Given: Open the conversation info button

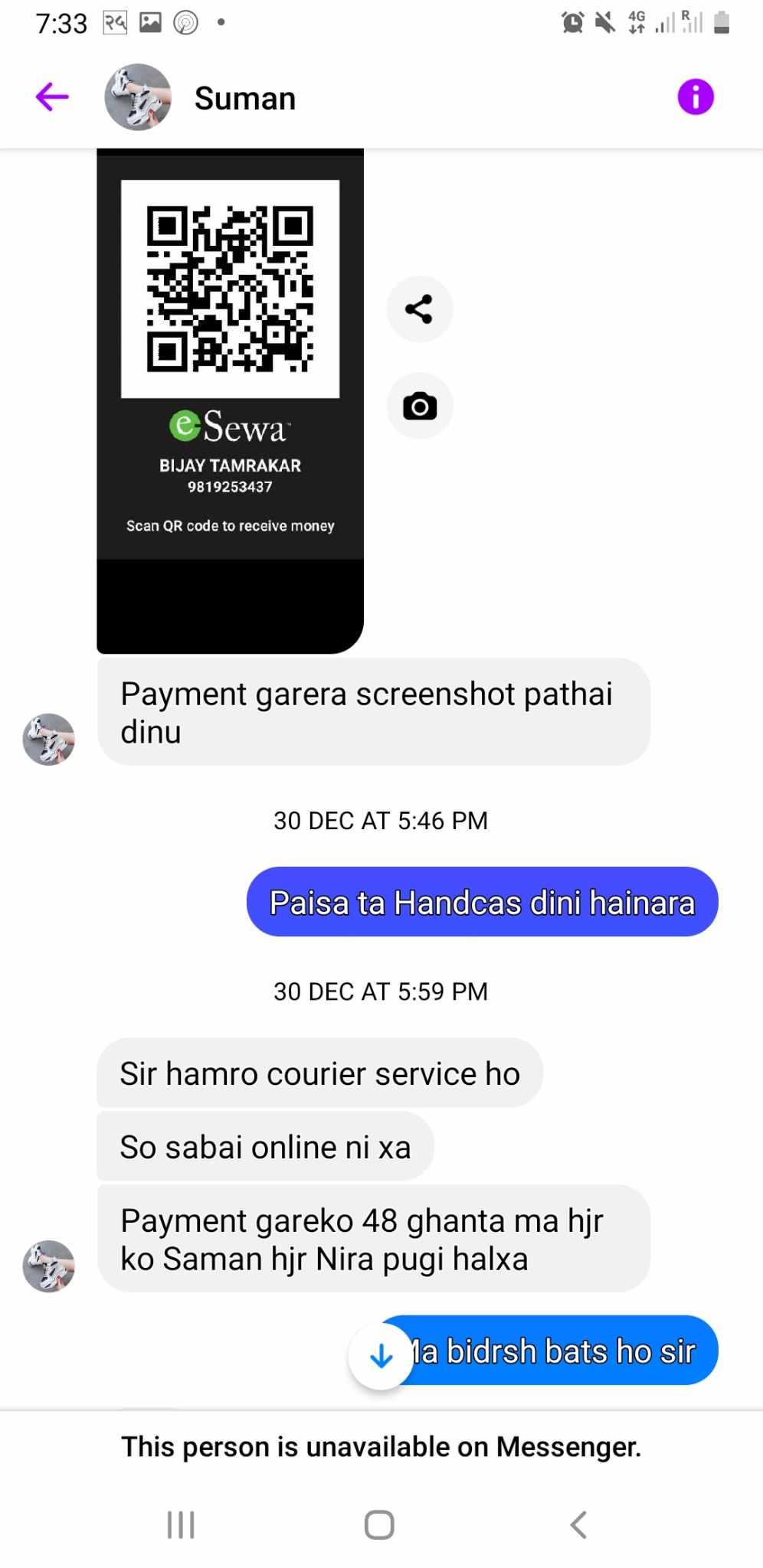Looking at the screenshot, I should 695,97.
